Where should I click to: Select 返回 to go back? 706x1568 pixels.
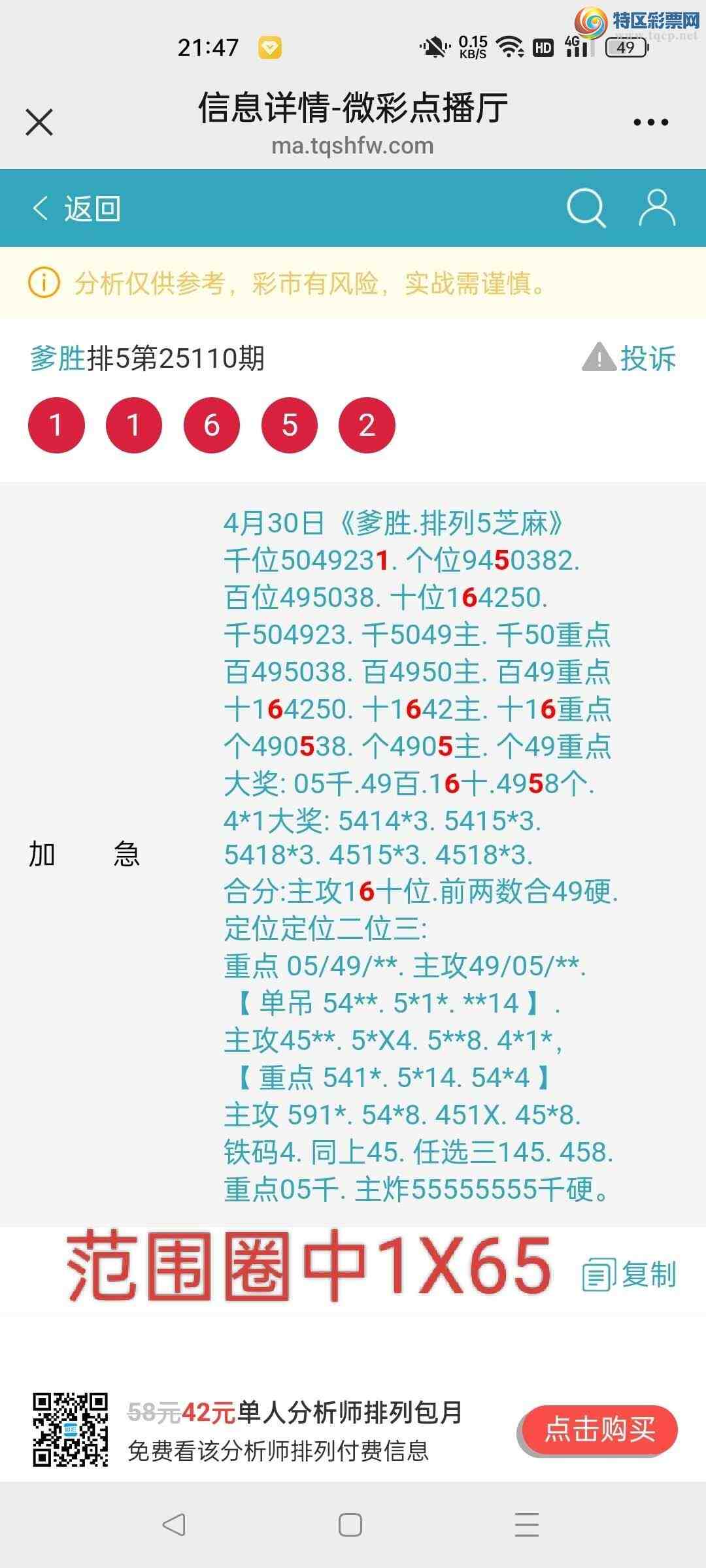click(x=78, y=208)
